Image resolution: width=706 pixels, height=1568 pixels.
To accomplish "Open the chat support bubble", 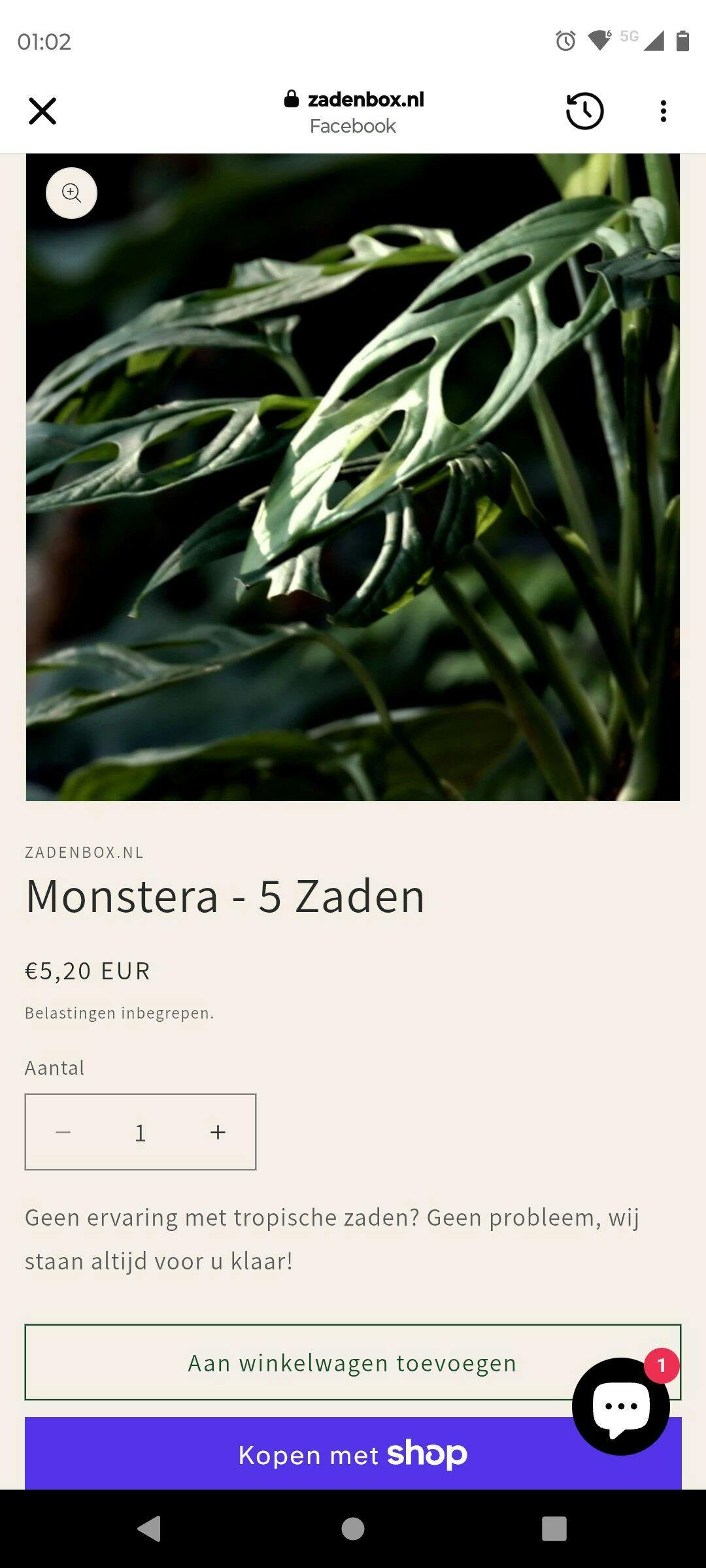I will pyautogui.click(x=620, y=1406).
